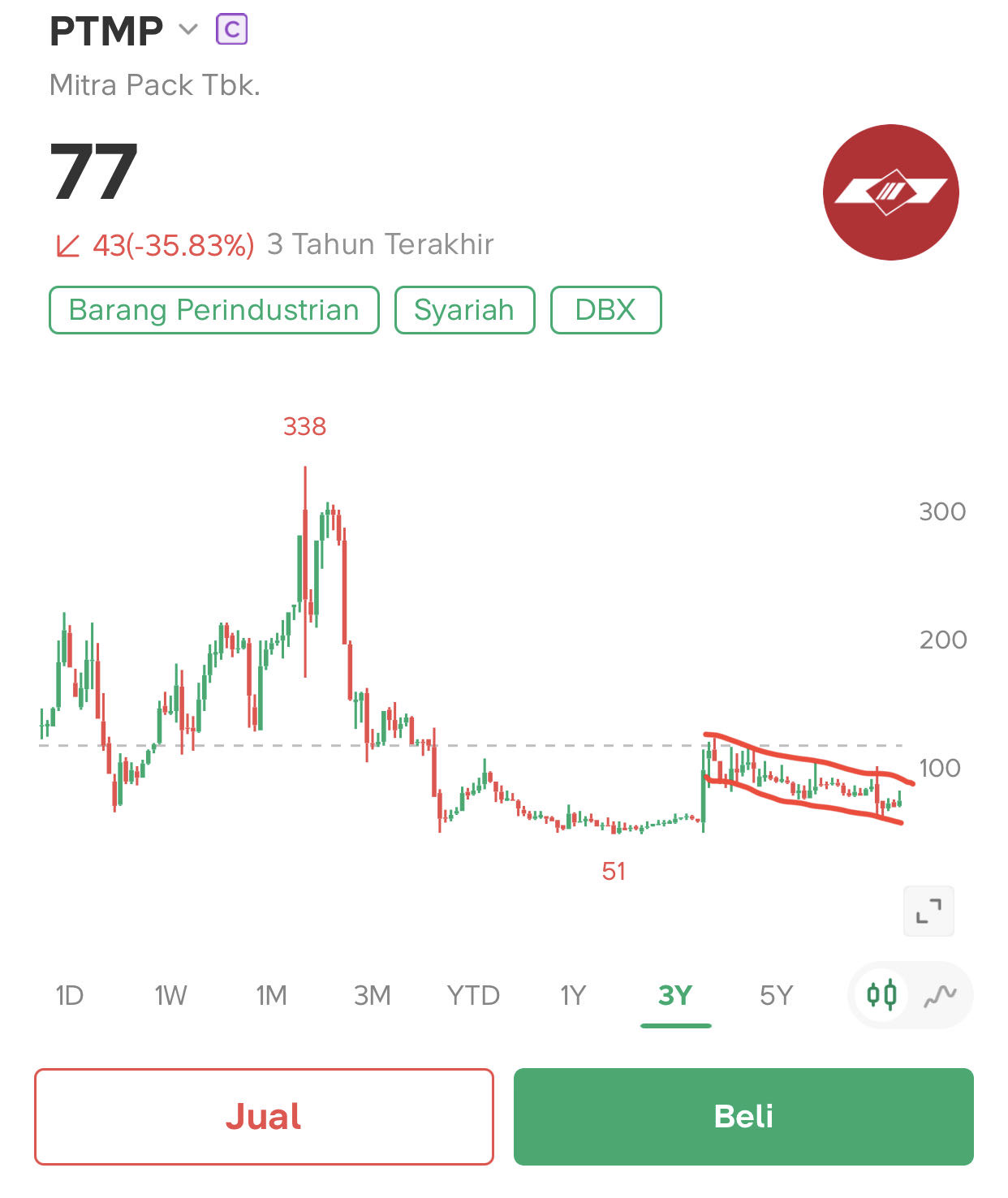Show the 1M chart range
The width and height of the screenshot is (1008, 1198).
[x=271, y=995]
